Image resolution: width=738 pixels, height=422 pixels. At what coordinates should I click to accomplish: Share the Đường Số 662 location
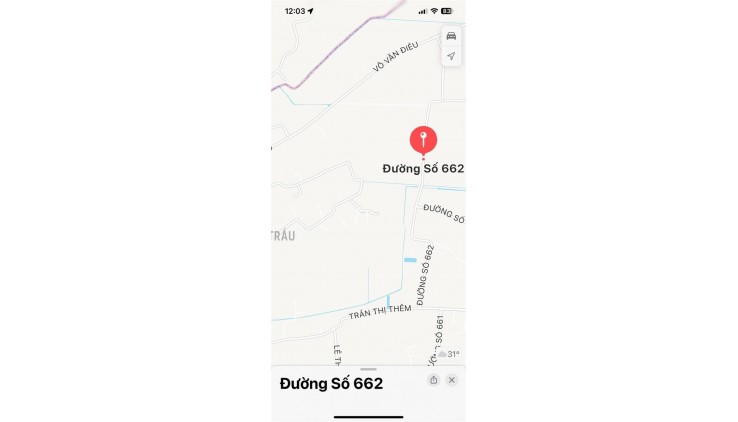coord(434,380)
